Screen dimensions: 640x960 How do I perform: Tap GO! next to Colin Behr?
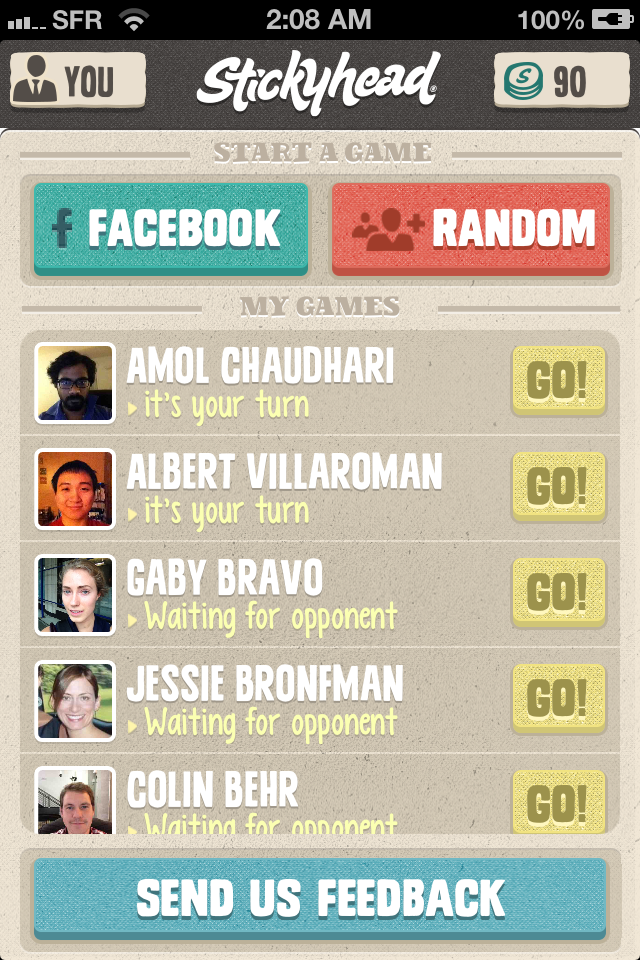[x=558, y=800]
